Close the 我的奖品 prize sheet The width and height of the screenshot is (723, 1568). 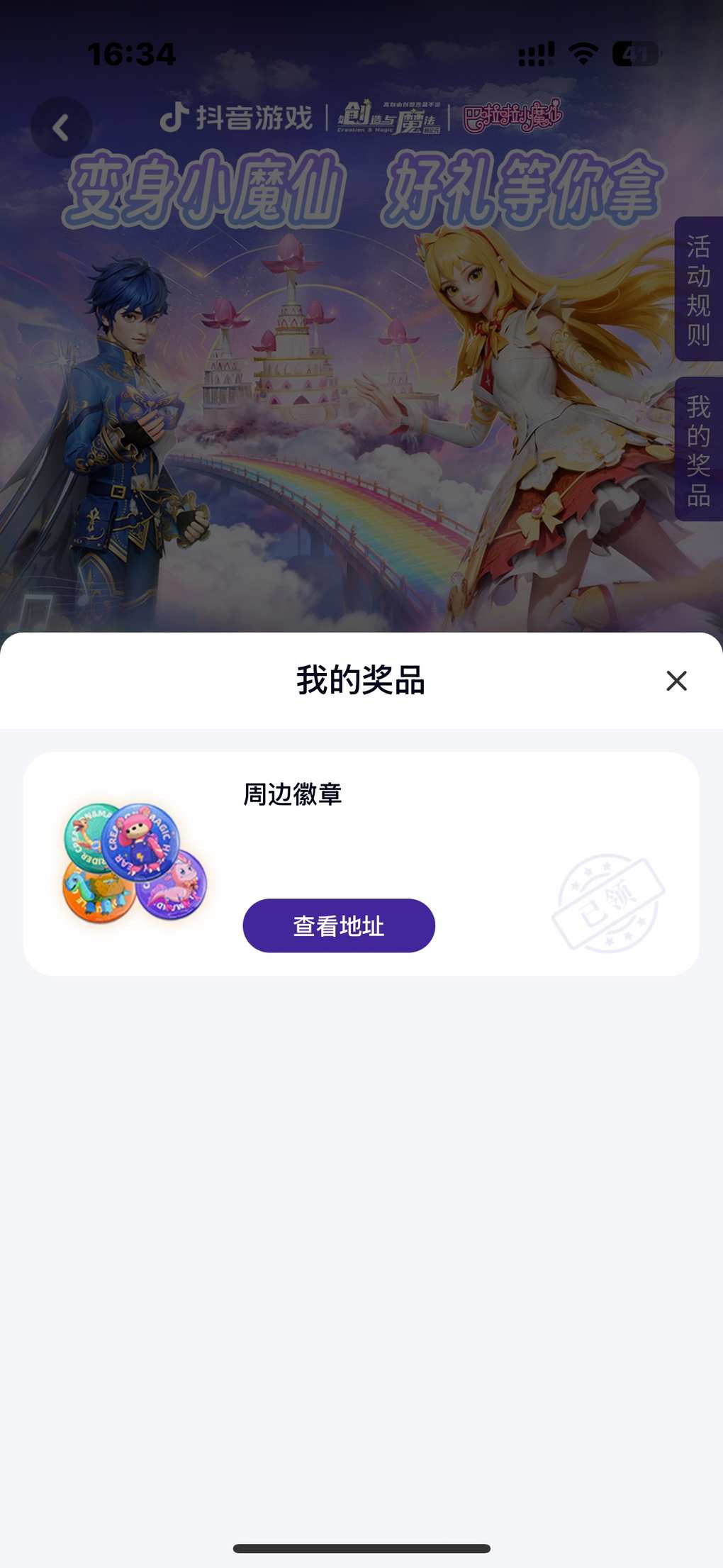[676, 681]
